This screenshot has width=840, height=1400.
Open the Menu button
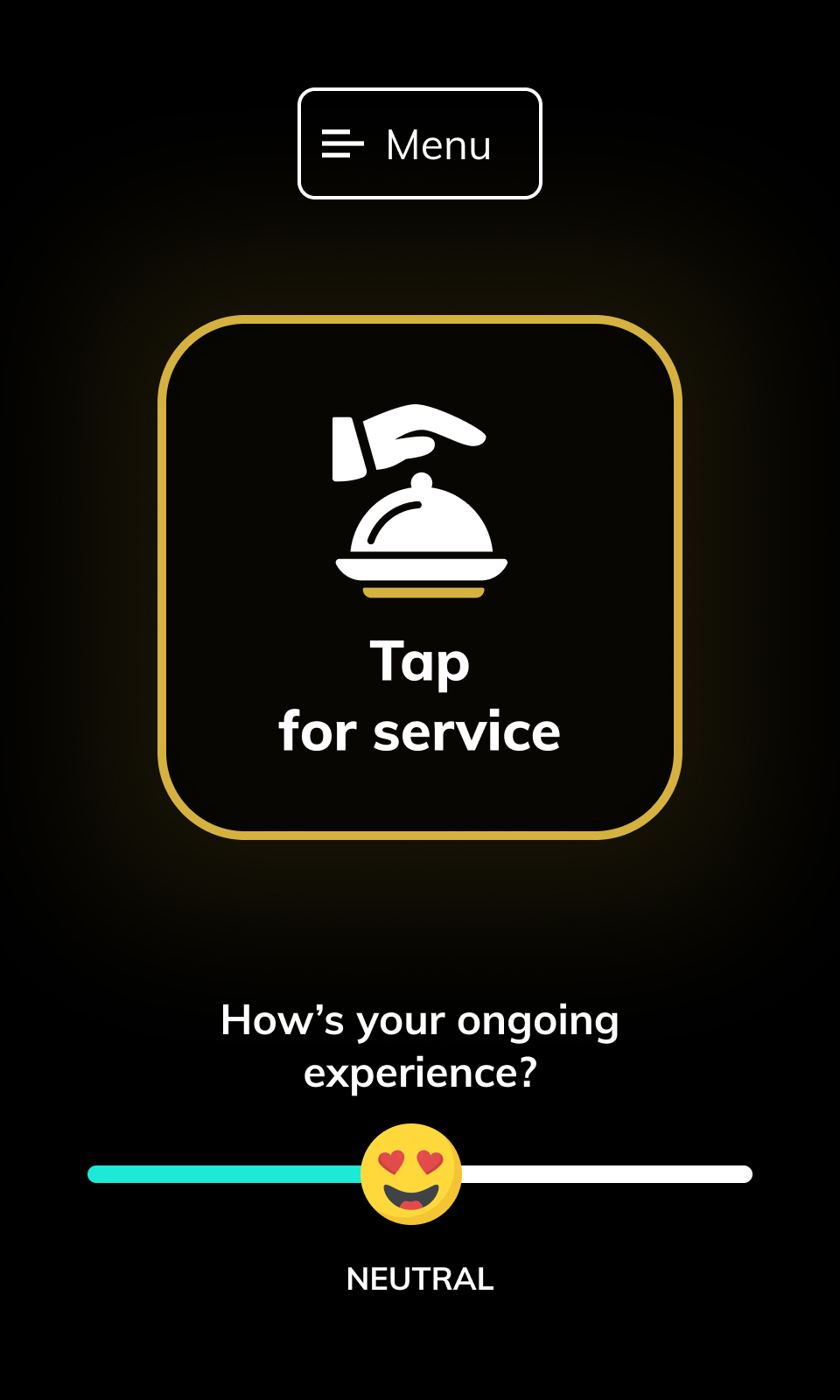tap(420, 143)
